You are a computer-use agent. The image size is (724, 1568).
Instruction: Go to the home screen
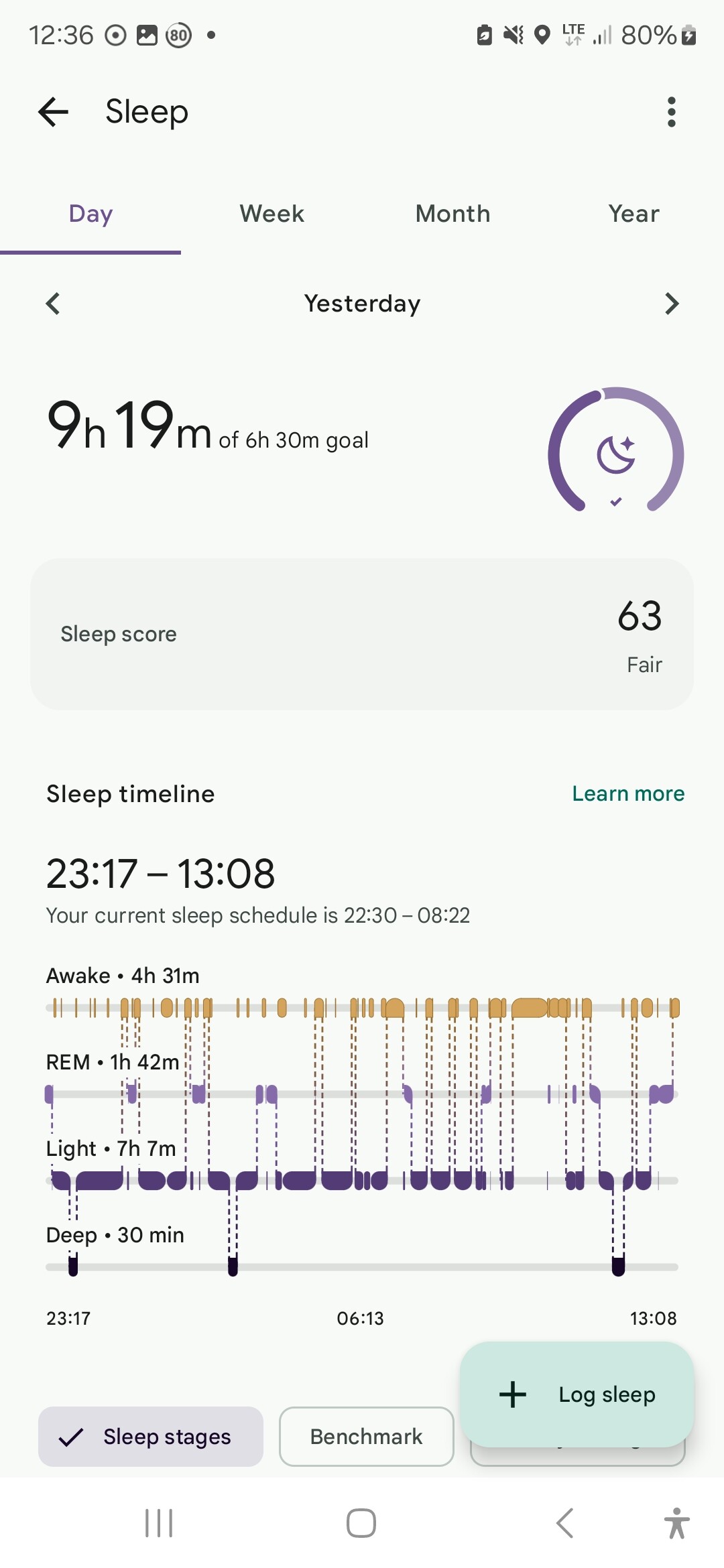[361, 1523]
